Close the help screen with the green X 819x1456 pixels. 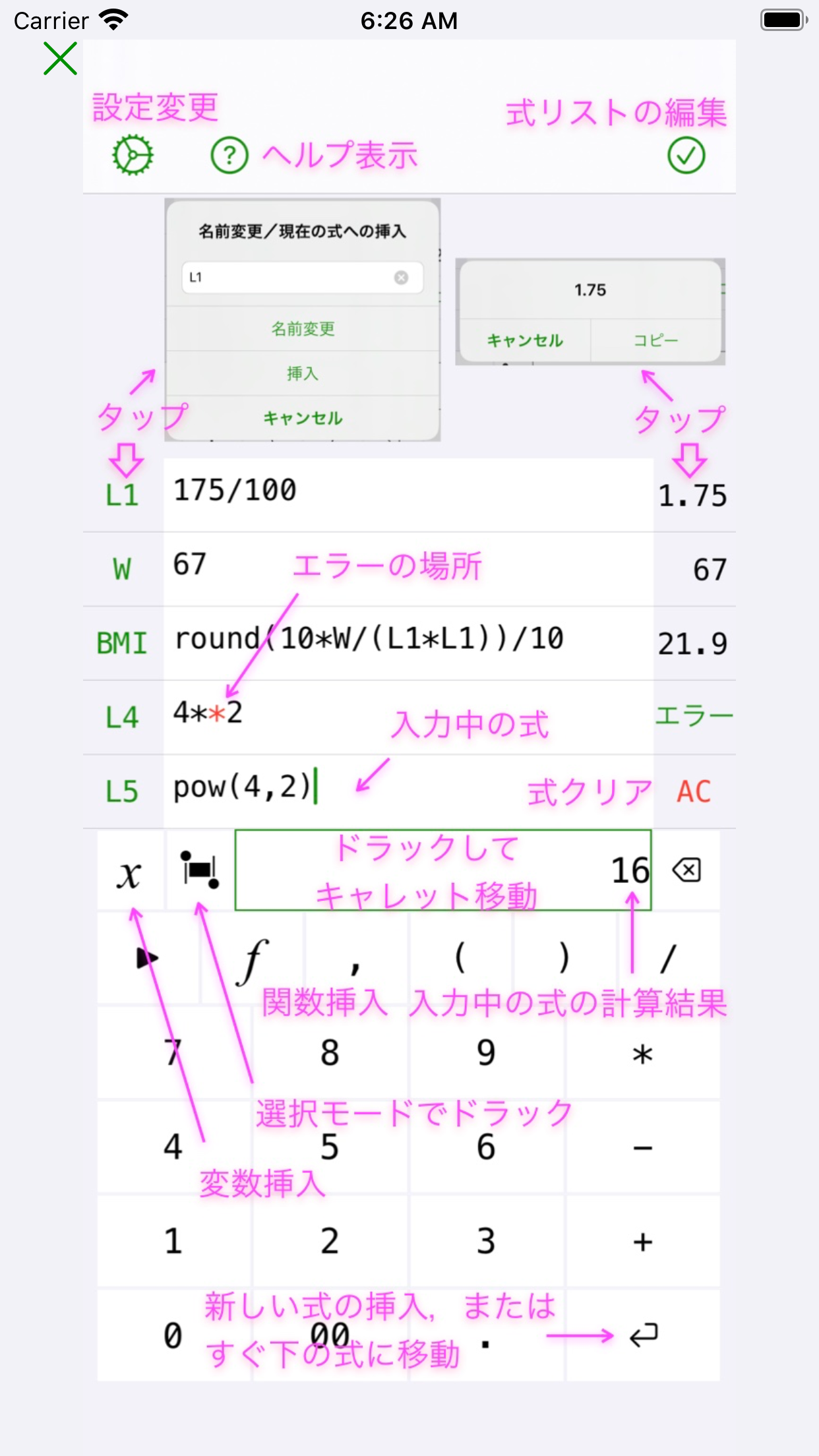click(60, 58)
